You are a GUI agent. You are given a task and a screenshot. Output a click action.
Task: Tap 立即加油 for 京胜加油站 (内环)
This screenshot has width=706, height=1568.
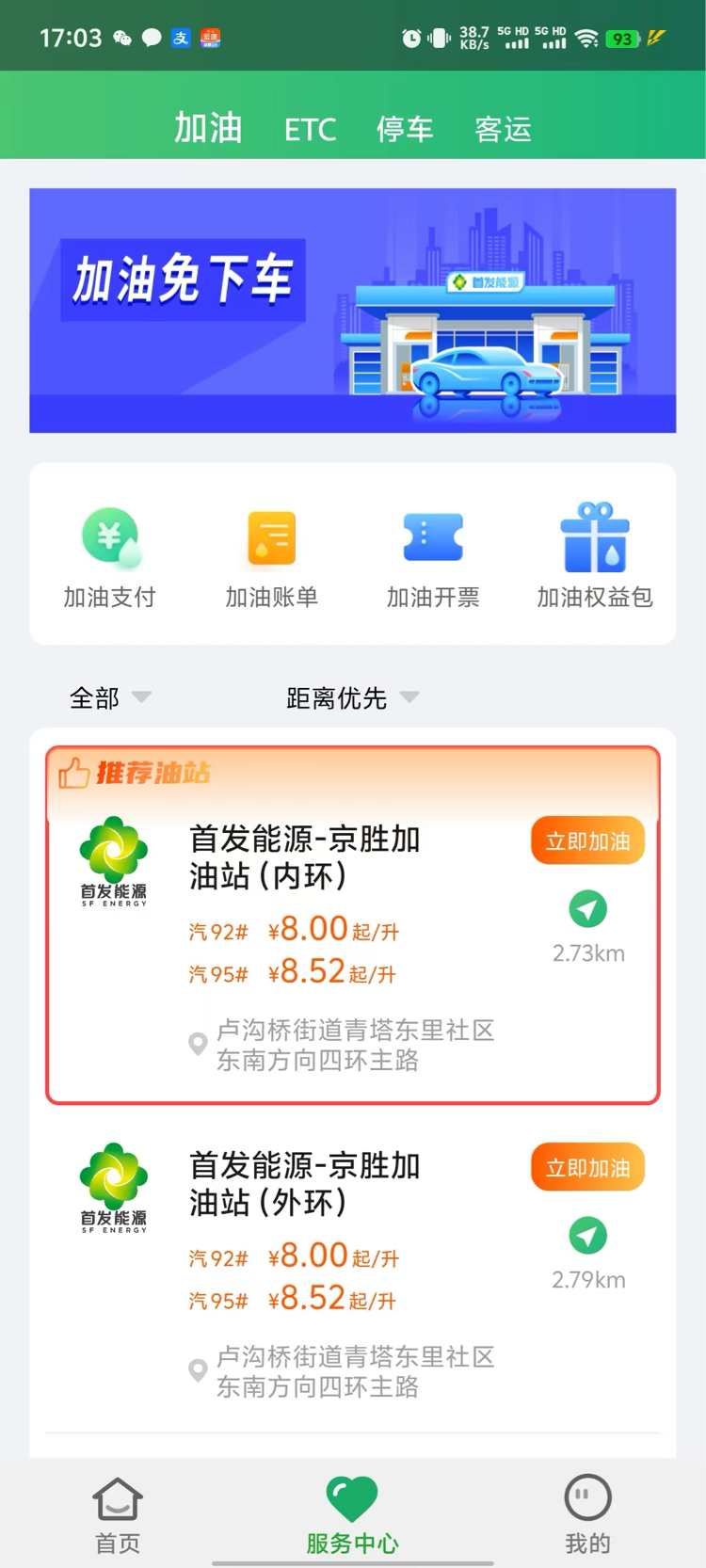click(587, 840)
